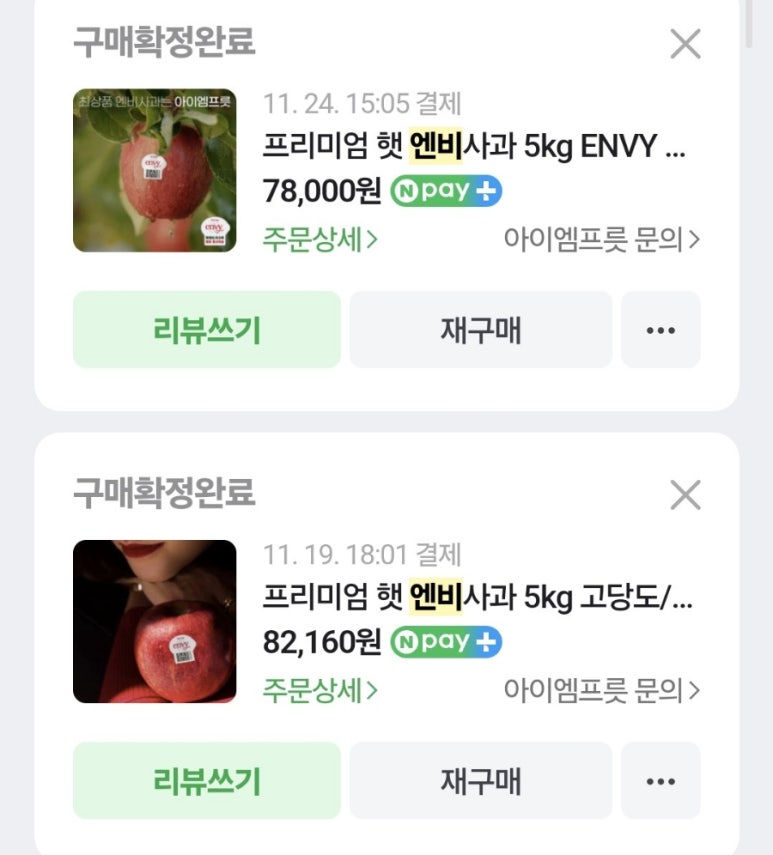Repurchase the 82,160원 apple order
773x855 pixels.
(x=481, y=781)
